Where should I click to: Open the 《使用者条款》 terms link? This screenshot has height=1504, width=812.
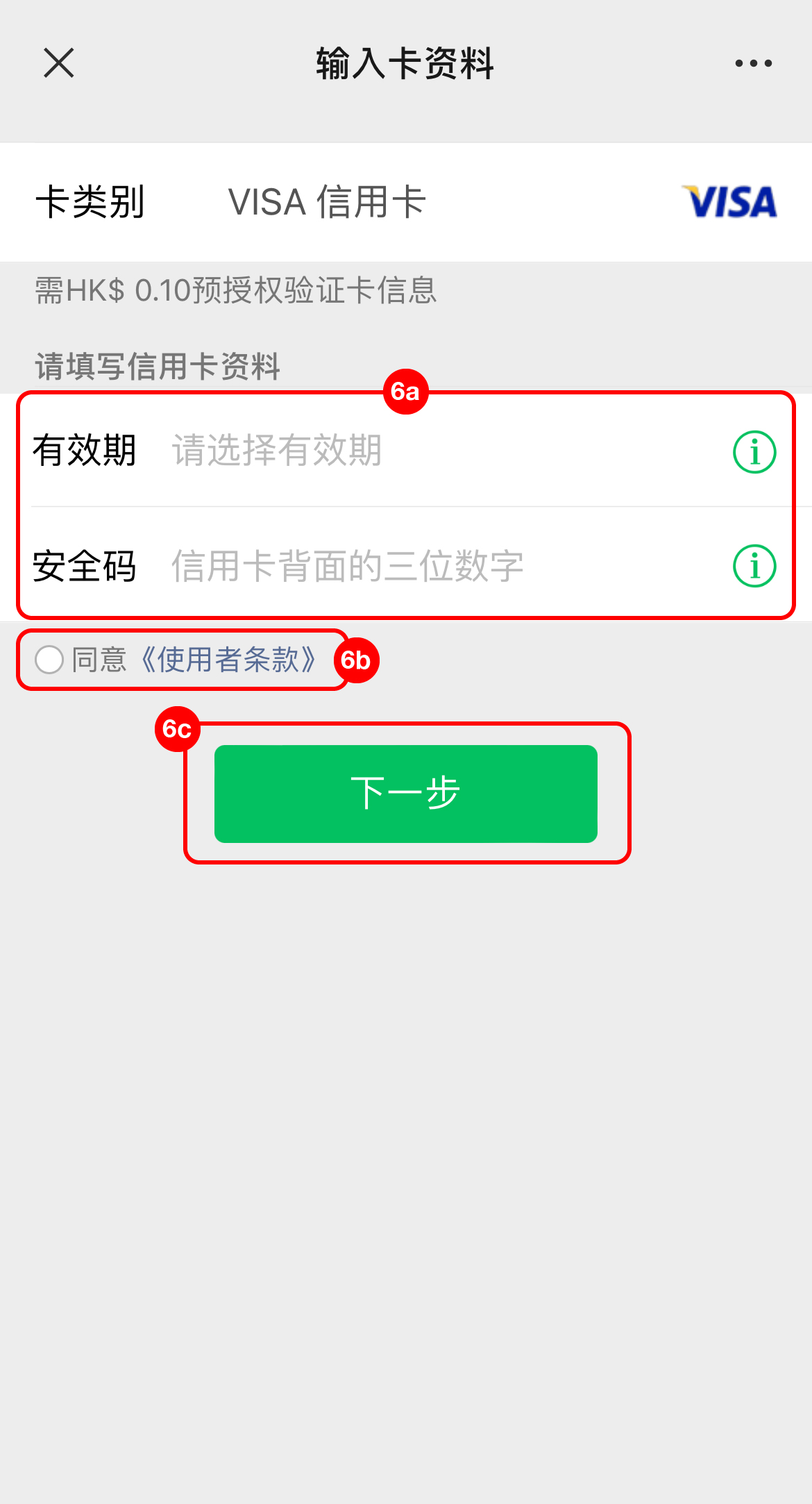[229, 660]
